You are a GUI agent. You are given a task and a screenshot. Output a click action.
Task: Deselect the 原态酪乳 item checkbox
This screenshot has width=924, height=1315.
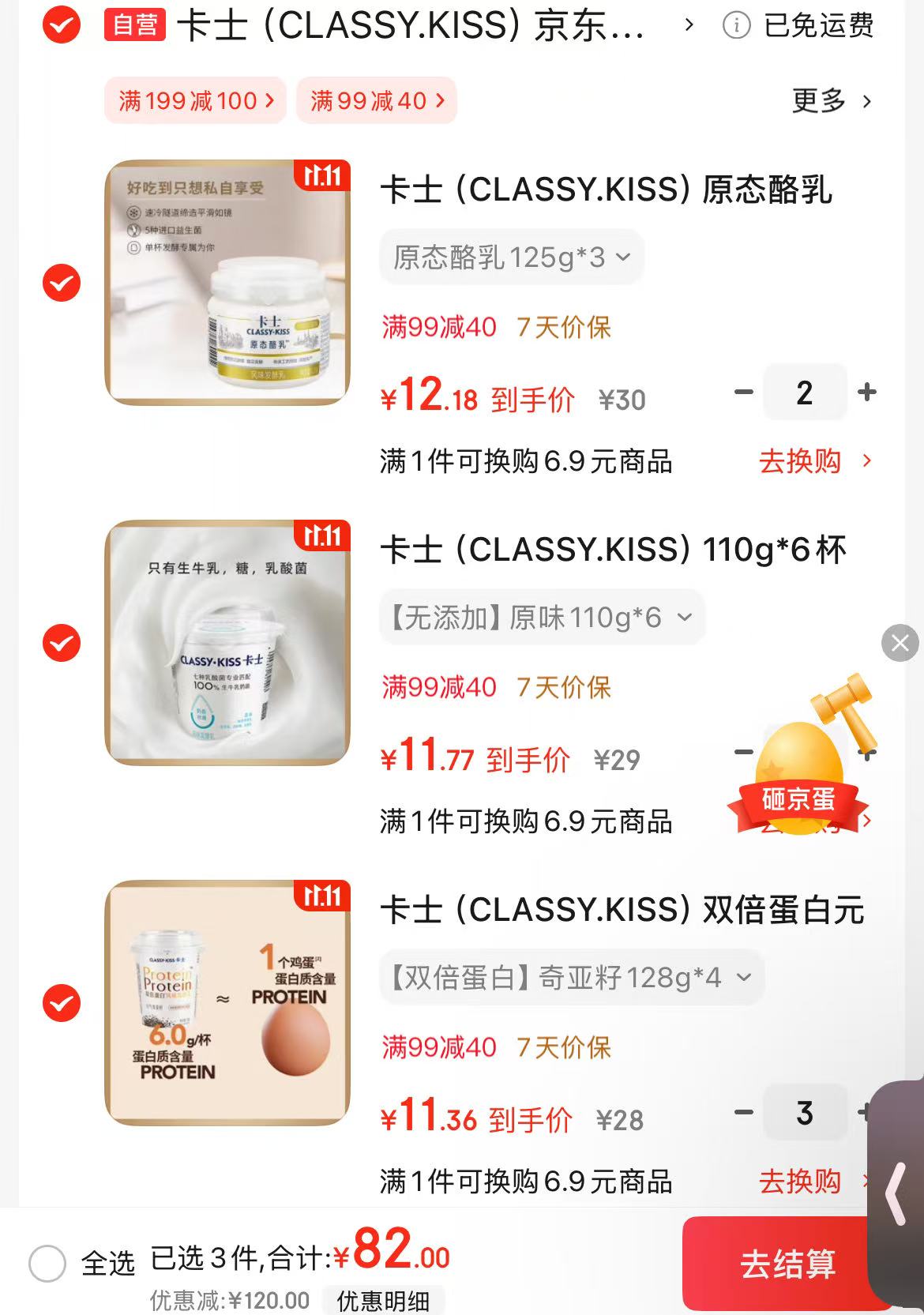coord(62,283)
